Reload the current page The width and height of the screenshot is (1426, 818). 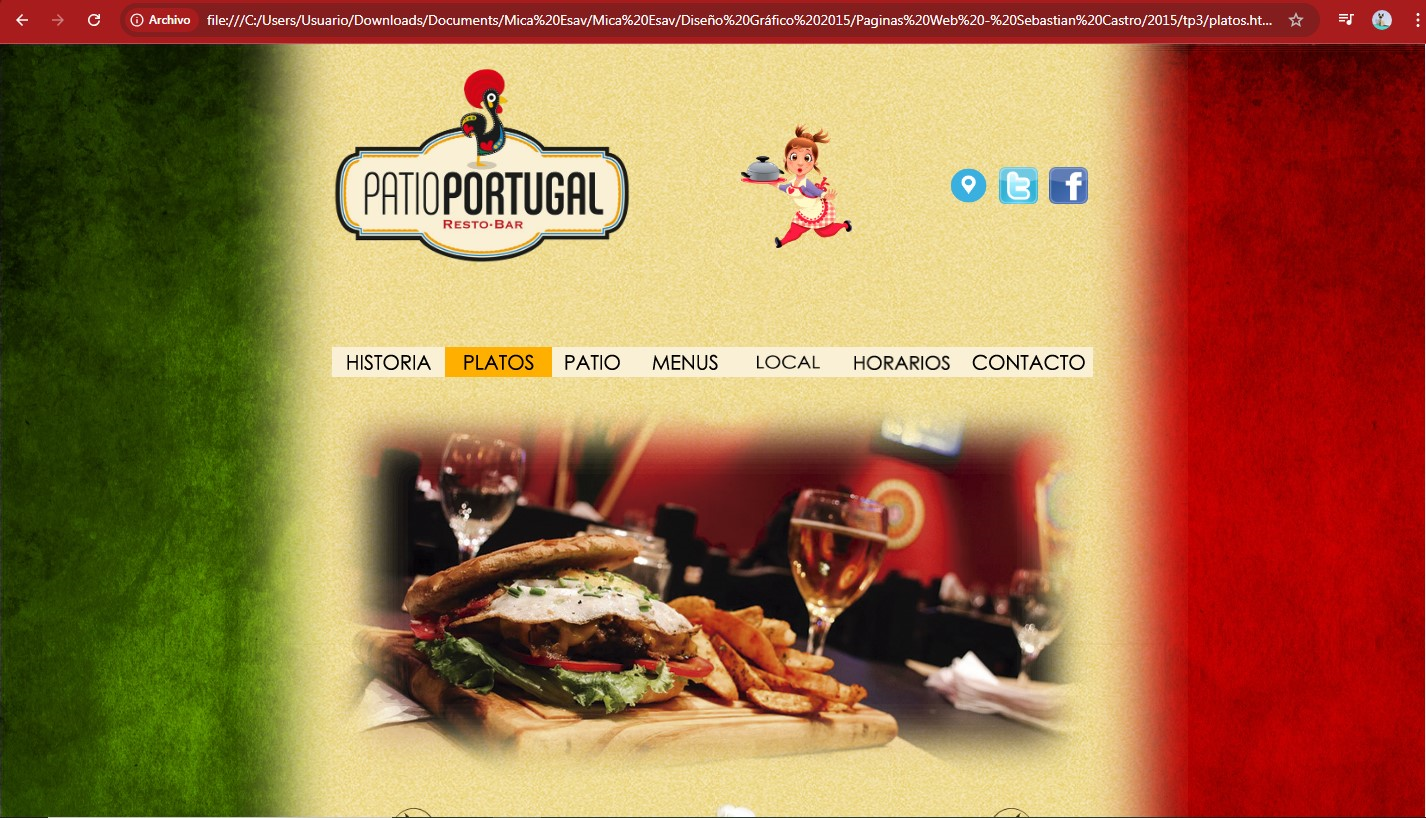pyautogui.click(x=94, y=20)
